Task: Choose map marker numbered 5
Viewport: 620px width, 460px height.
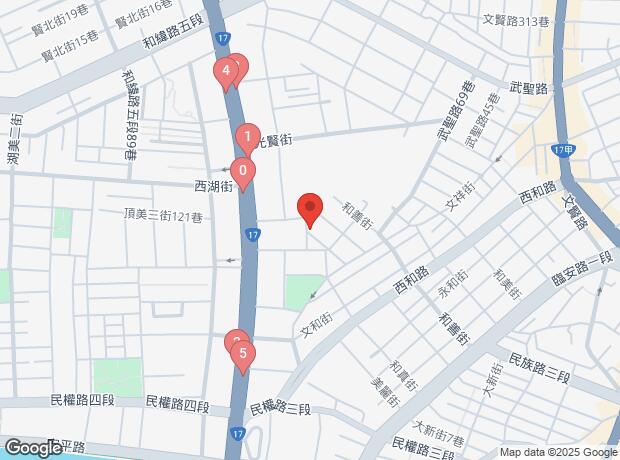Action: (242, 354)
